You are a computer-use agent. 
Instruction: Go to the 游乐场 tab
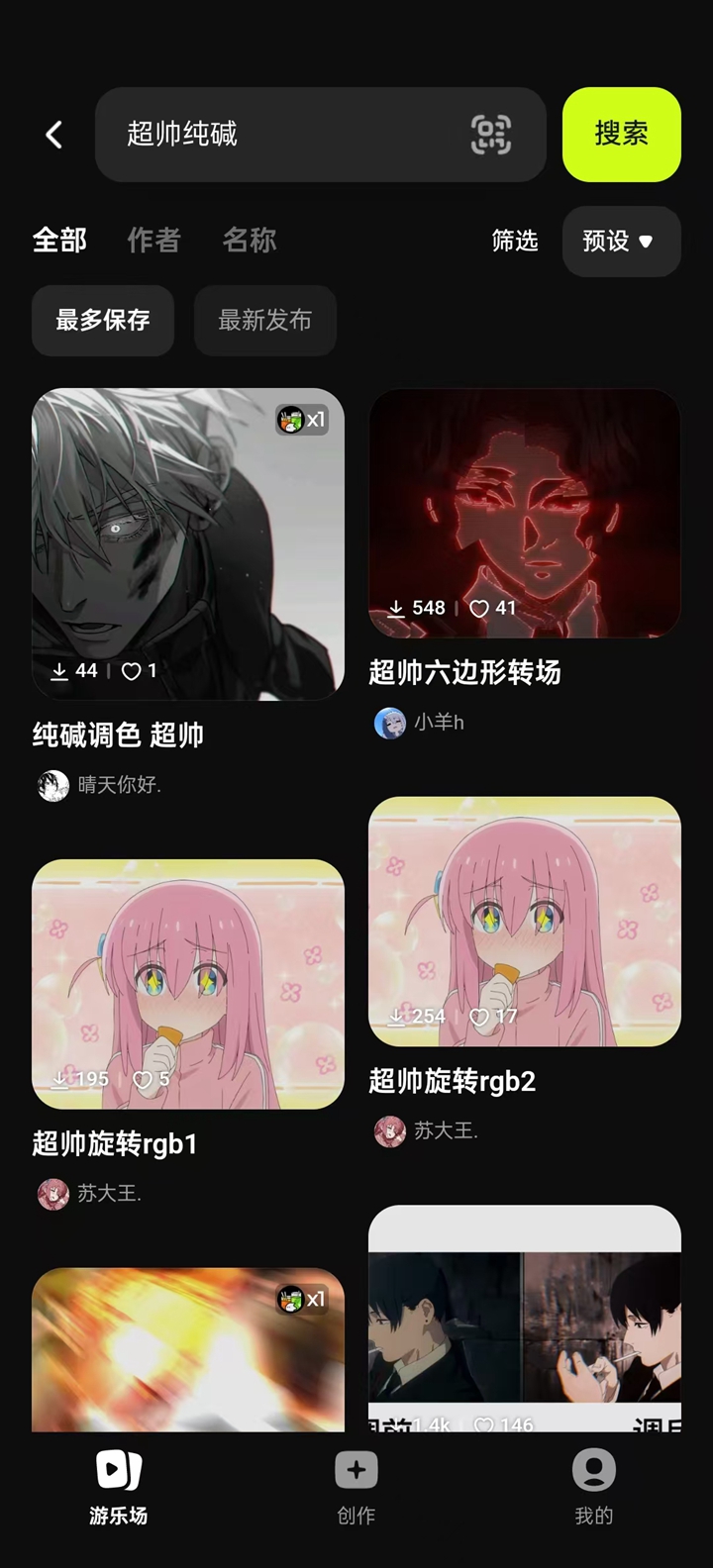click(119, 1487)
